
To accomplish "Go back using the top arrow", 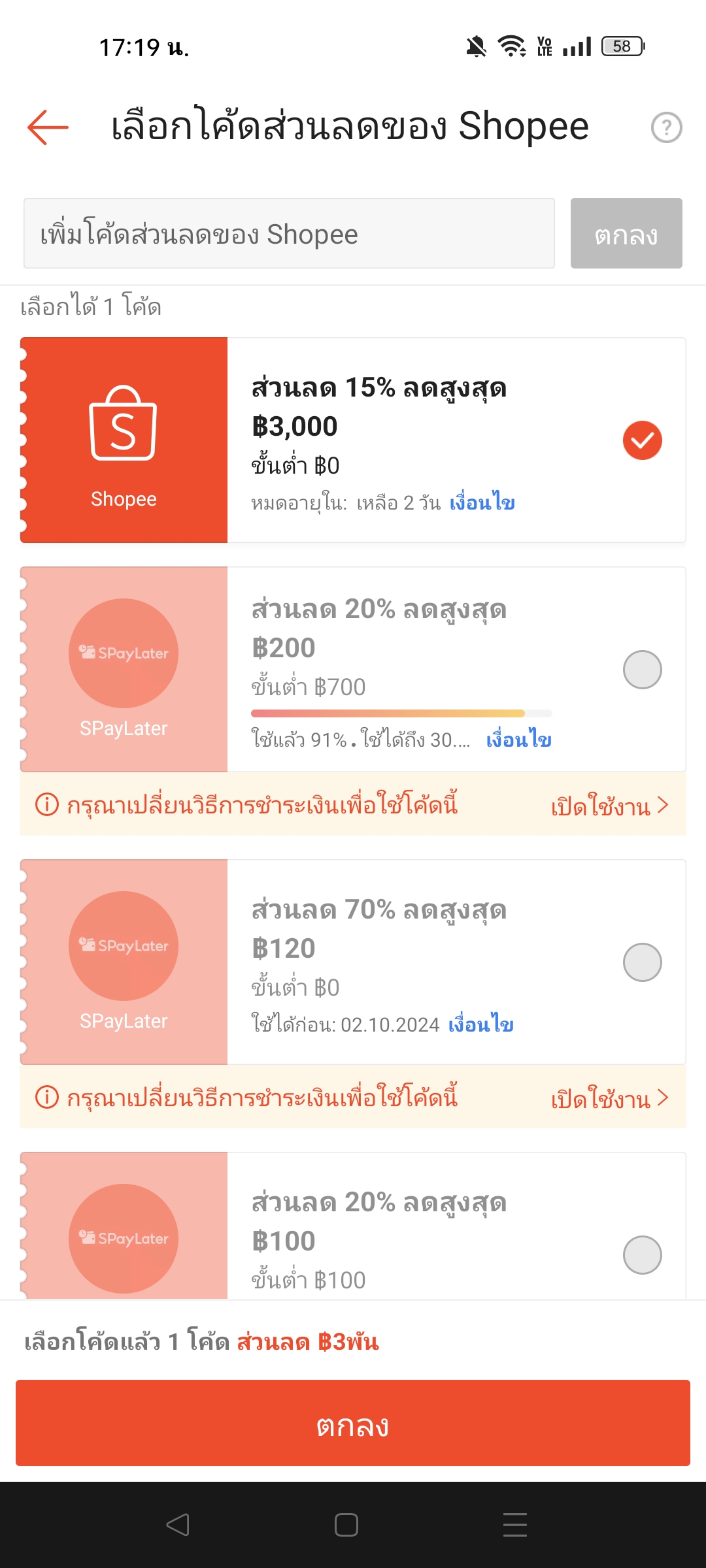I will click(x=48, y=127).
